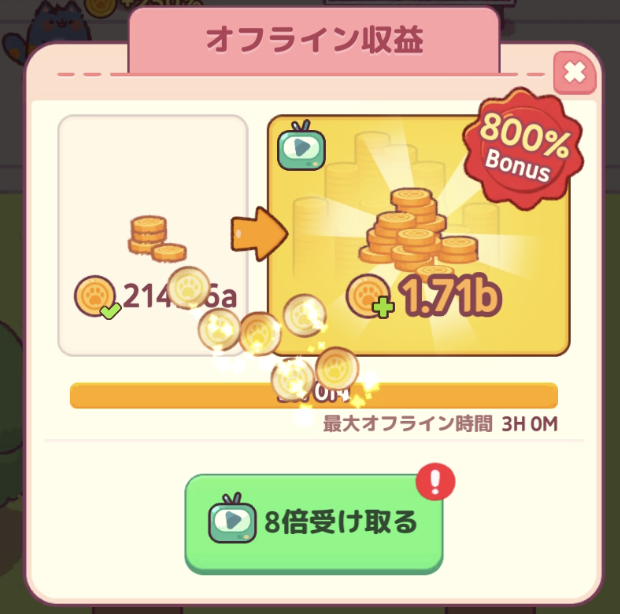The image size is (620, 614).
Task: Tap the 8倍受け取る video reward button
Action: pos(313,521)
